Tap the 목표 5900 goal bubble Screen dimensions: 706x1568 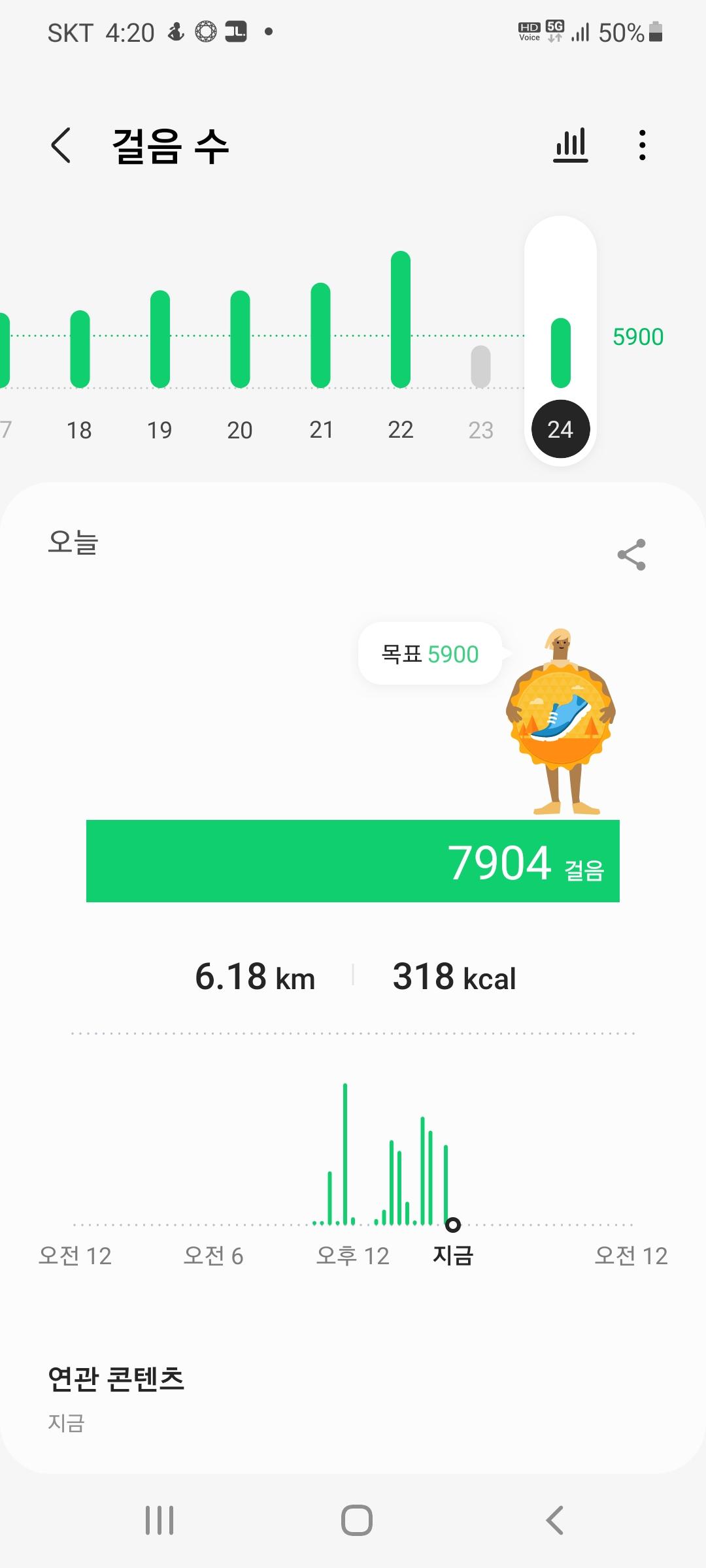(430, 653)
